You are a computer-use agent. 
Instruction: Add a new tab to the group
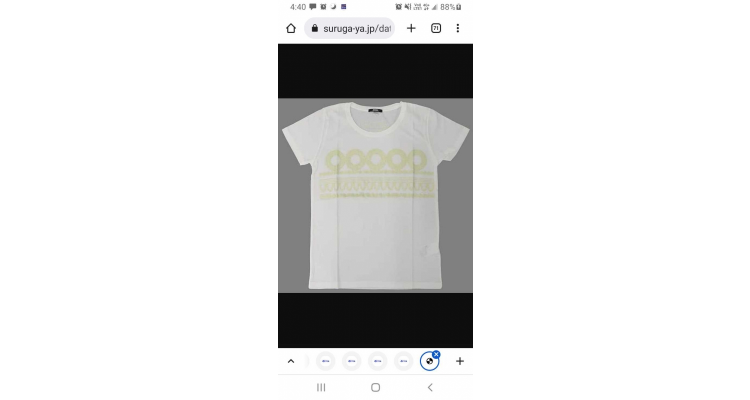coord(460,361)
